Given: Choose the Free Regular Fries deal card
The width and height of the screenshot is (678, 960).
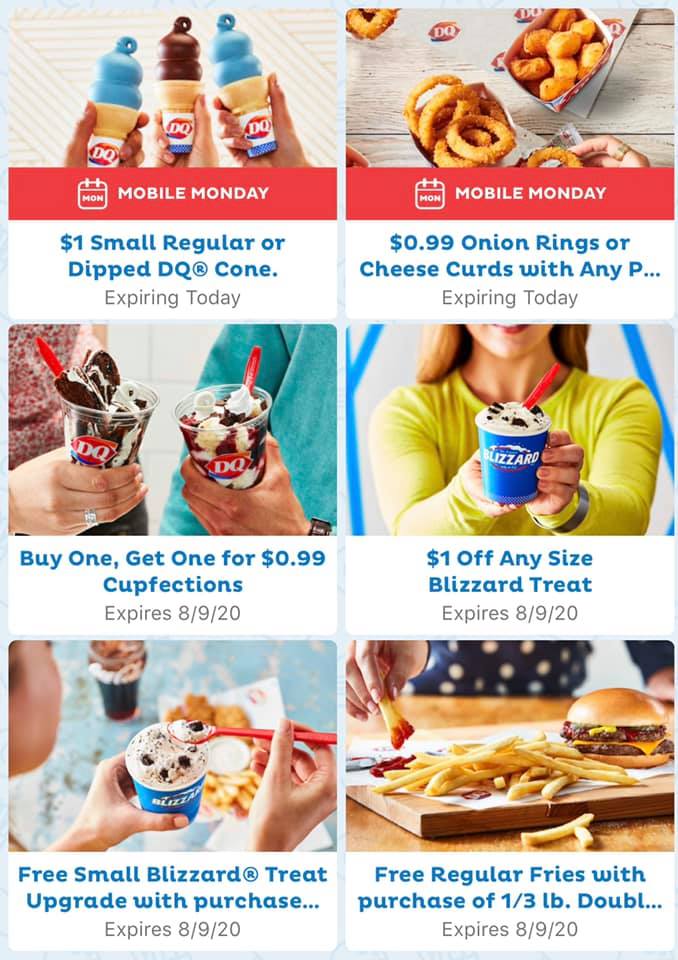Looking at the screenshot, I should (x=510, y=886).
